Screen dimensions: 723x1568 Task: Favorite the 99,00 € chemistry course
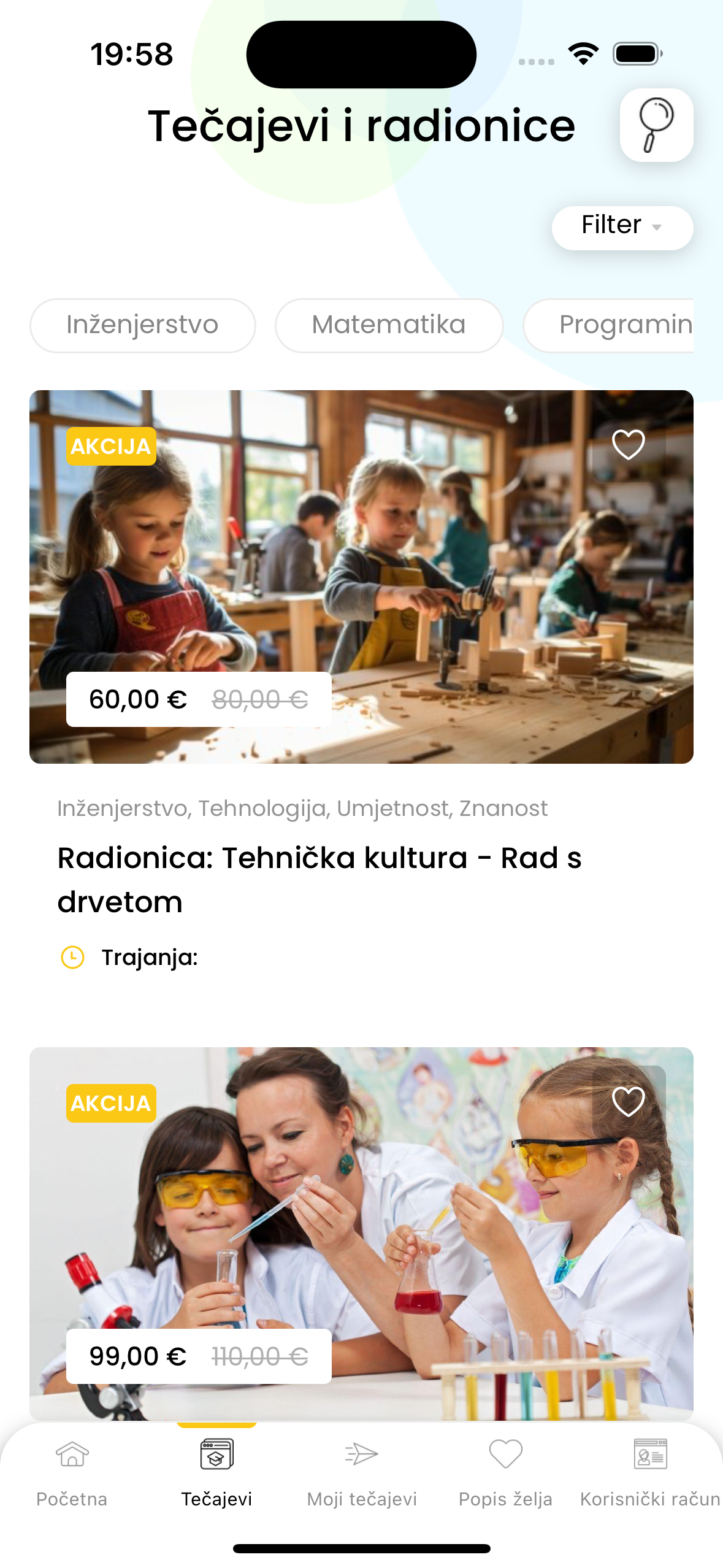click(x=629, y=1102)
